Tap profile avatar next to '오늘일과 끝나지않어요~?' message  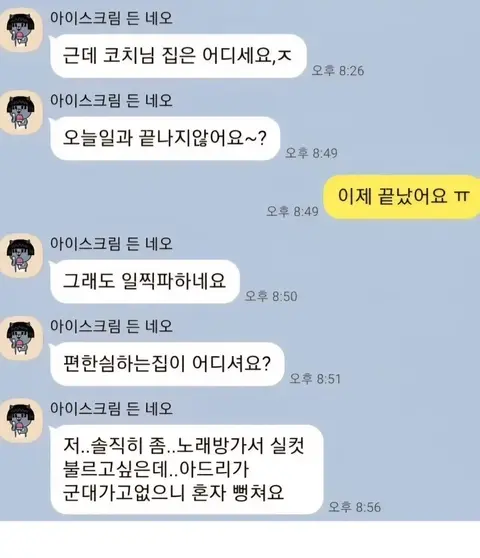(x=21, y=113)
